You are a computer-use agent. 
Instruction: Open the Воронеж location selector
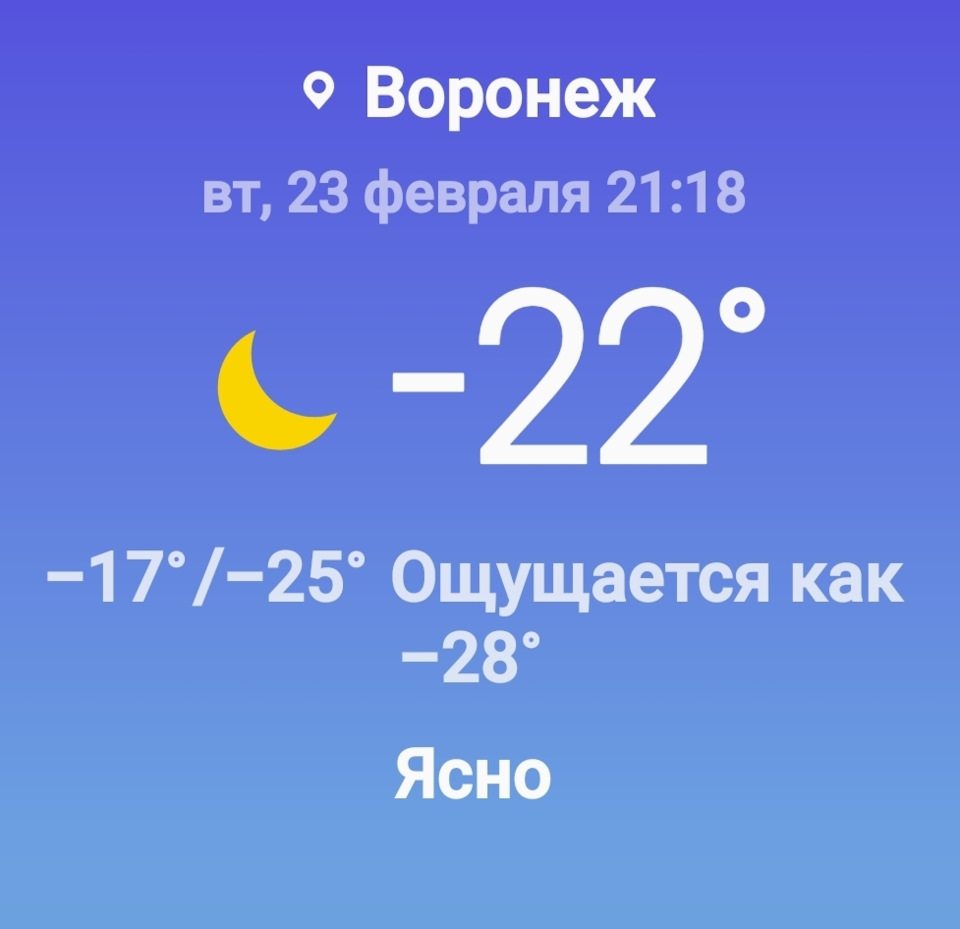(x=480, y=95)
